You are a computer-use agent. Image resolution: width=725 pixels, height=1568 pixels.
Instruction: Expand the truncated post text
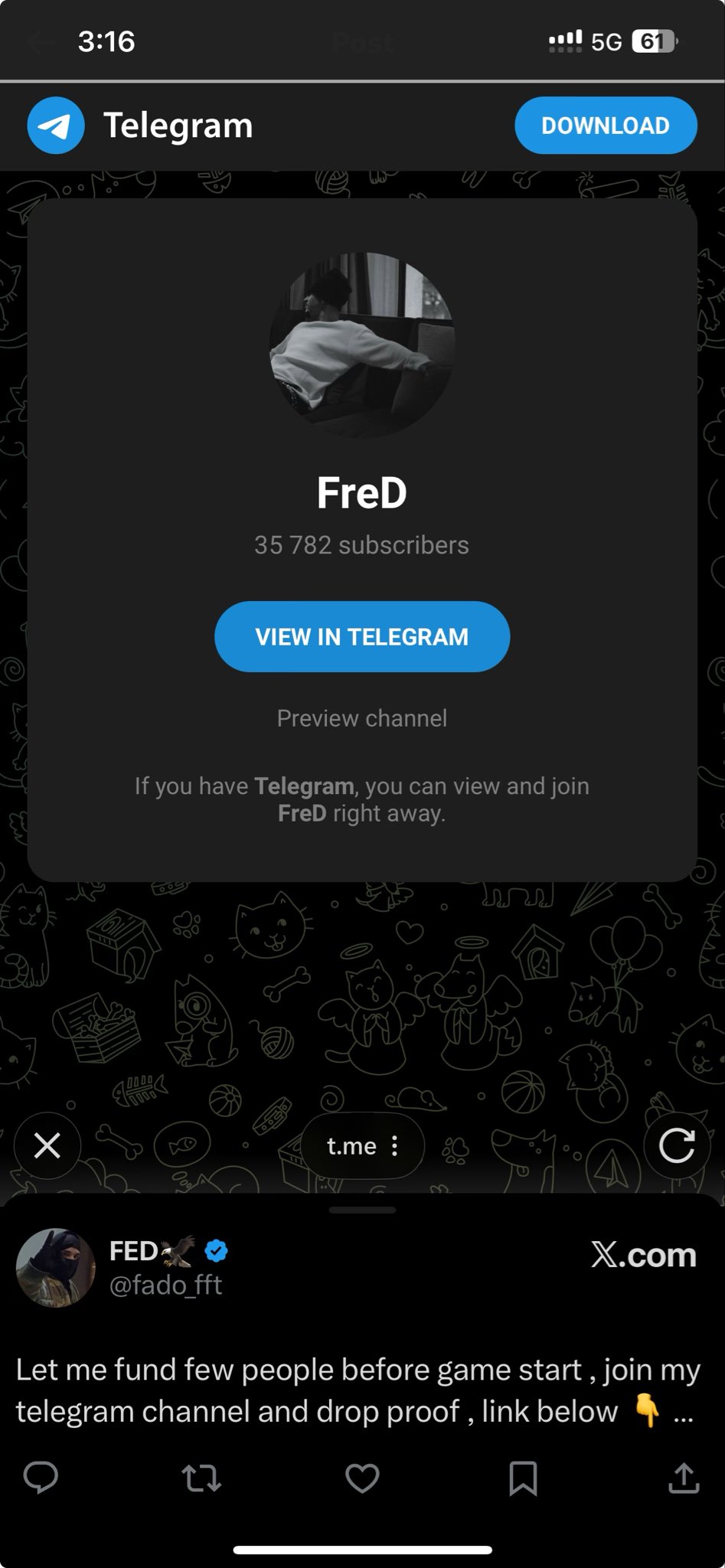(684, 1413)
